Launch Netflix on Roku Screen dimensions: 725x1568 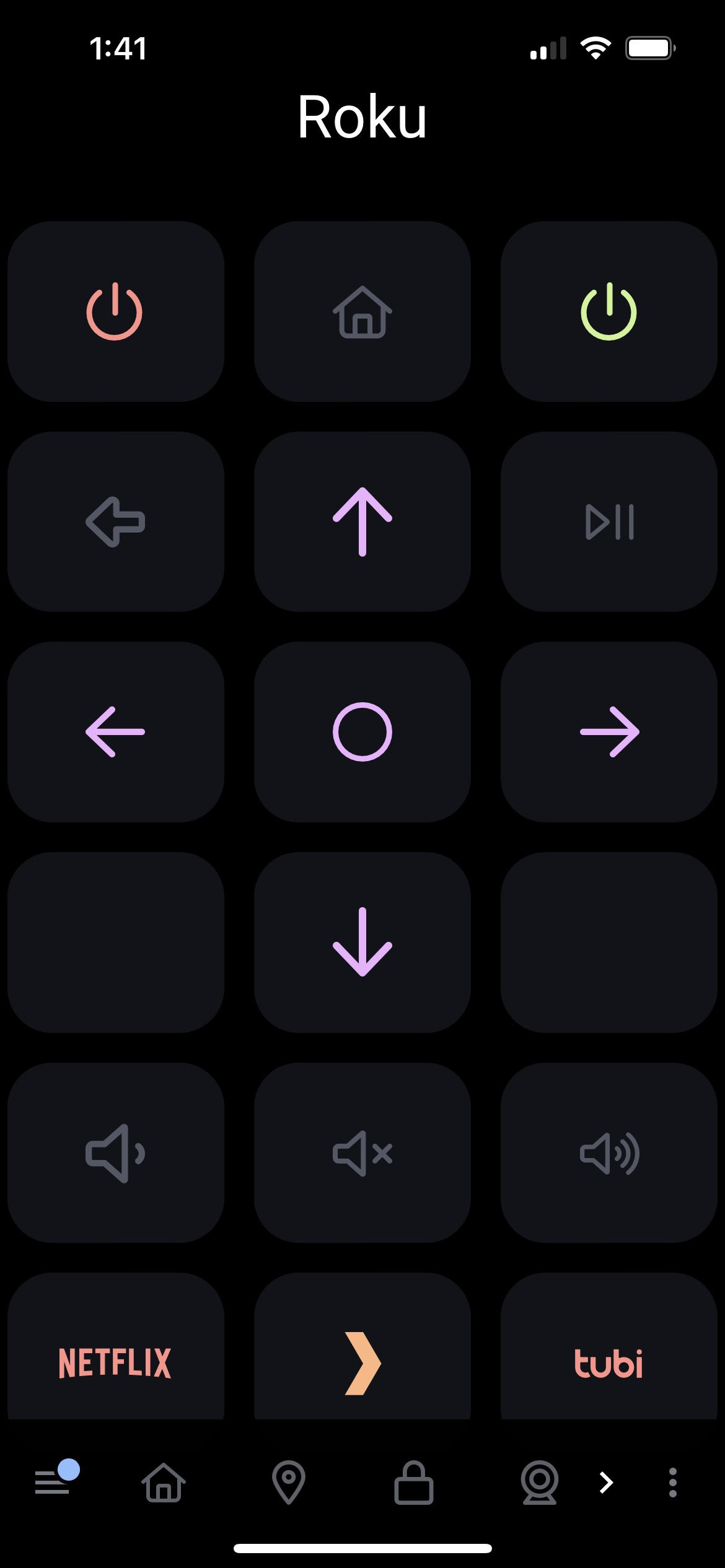tap(115, 1362)
